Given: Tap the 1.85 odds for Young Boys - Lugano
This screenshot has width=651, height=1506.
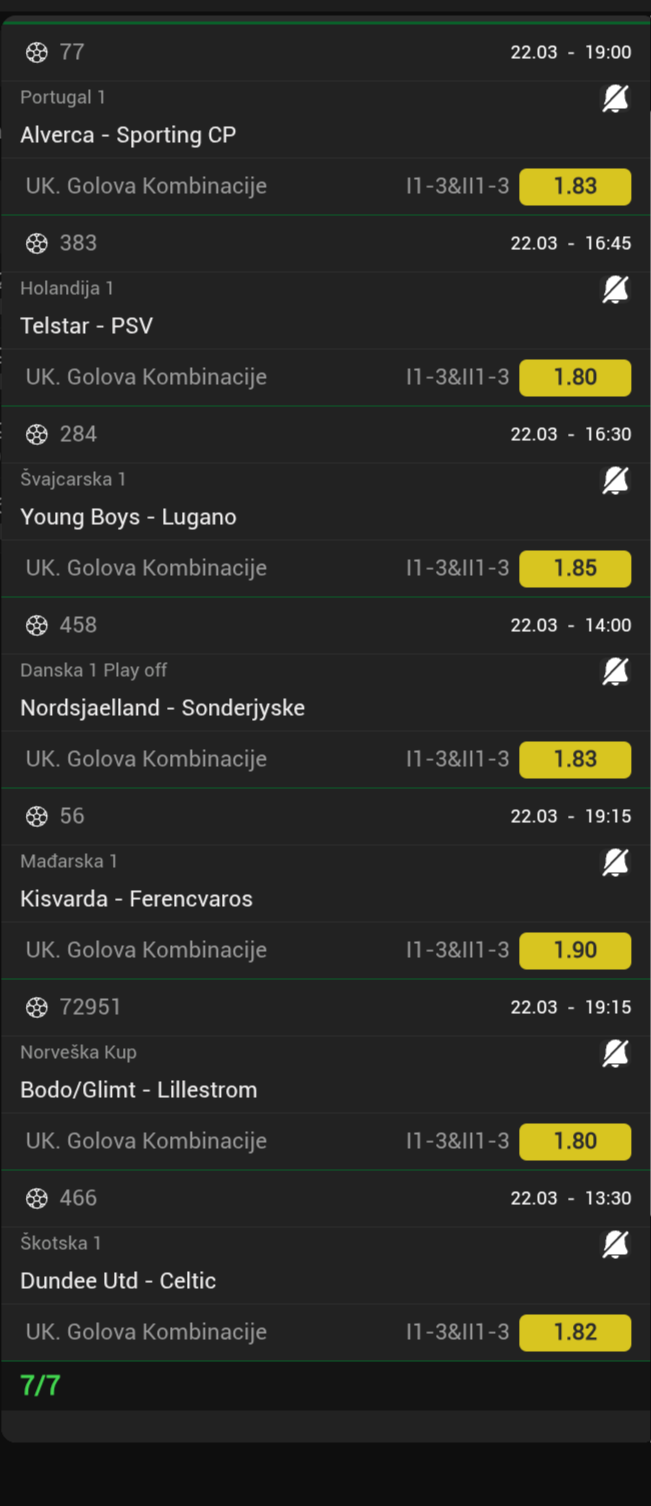Looking at the screenshot, I should click(x=575, y=569).
